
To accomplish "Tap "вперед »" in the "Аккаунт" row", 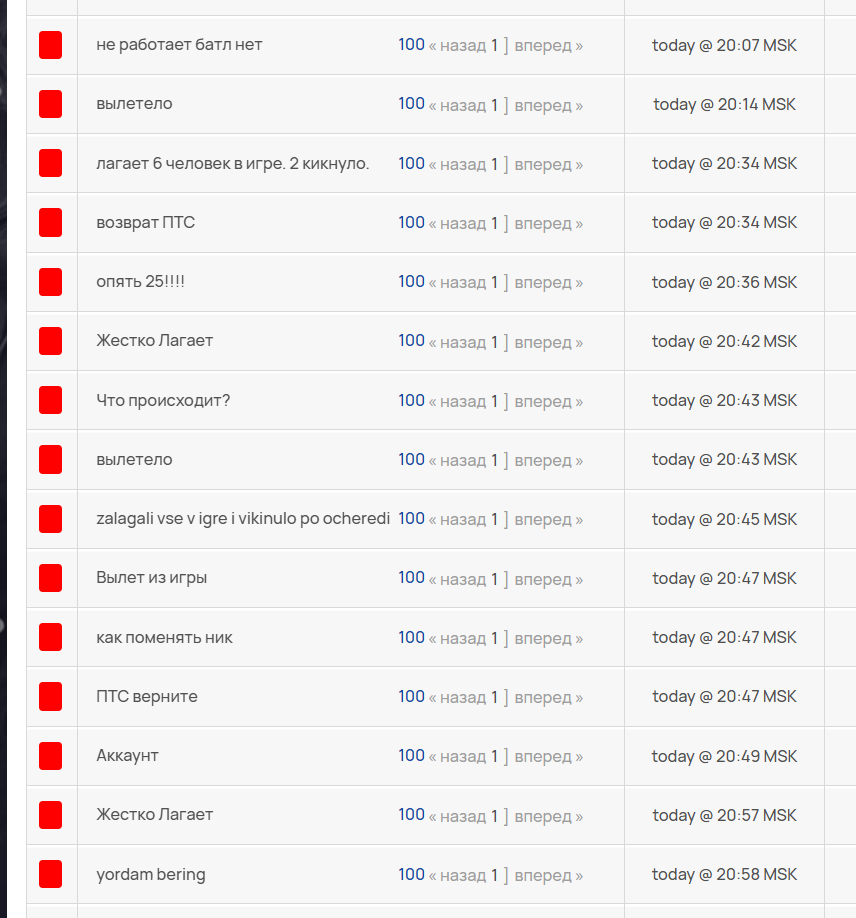I will coord(548,756).
